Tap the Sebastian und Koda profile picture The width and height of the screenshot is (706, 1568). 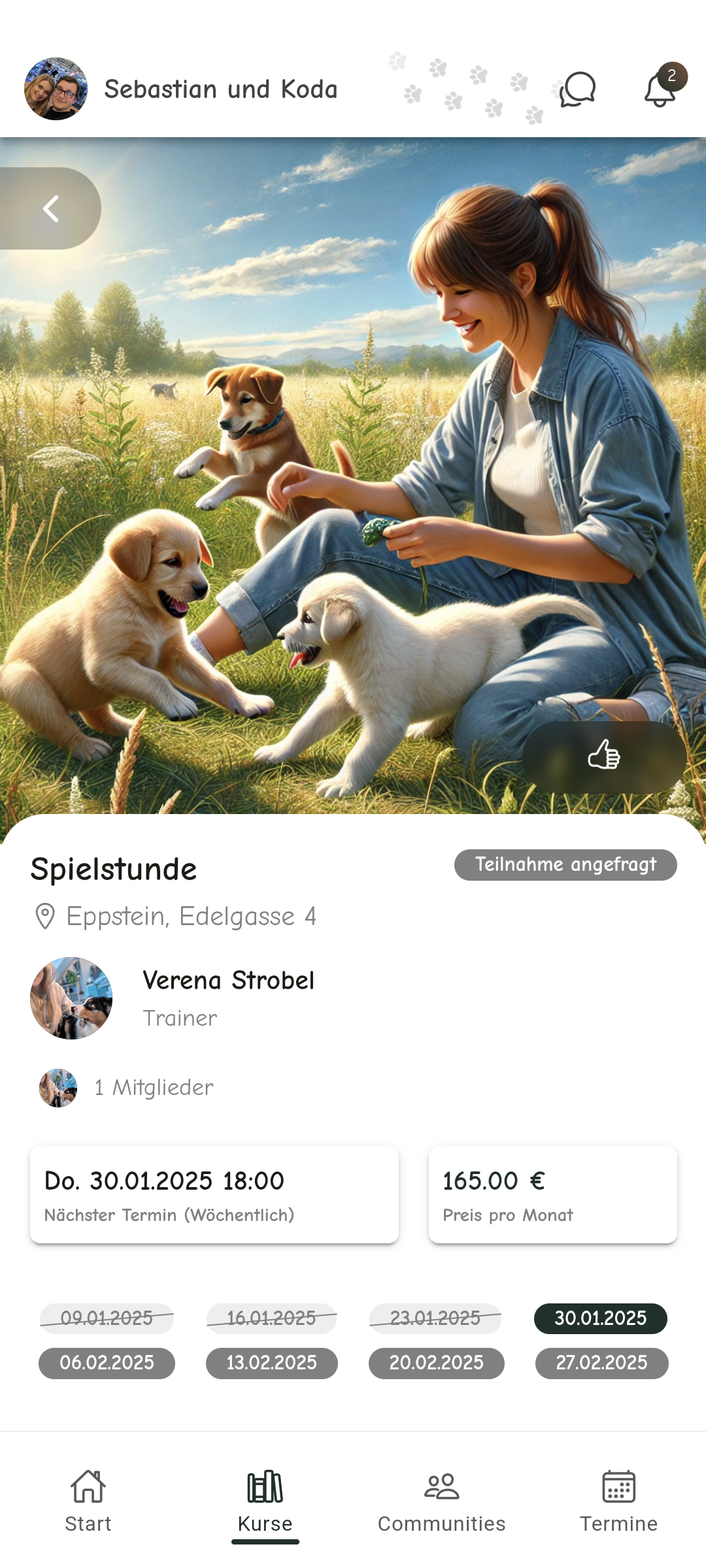coord(57,90)
